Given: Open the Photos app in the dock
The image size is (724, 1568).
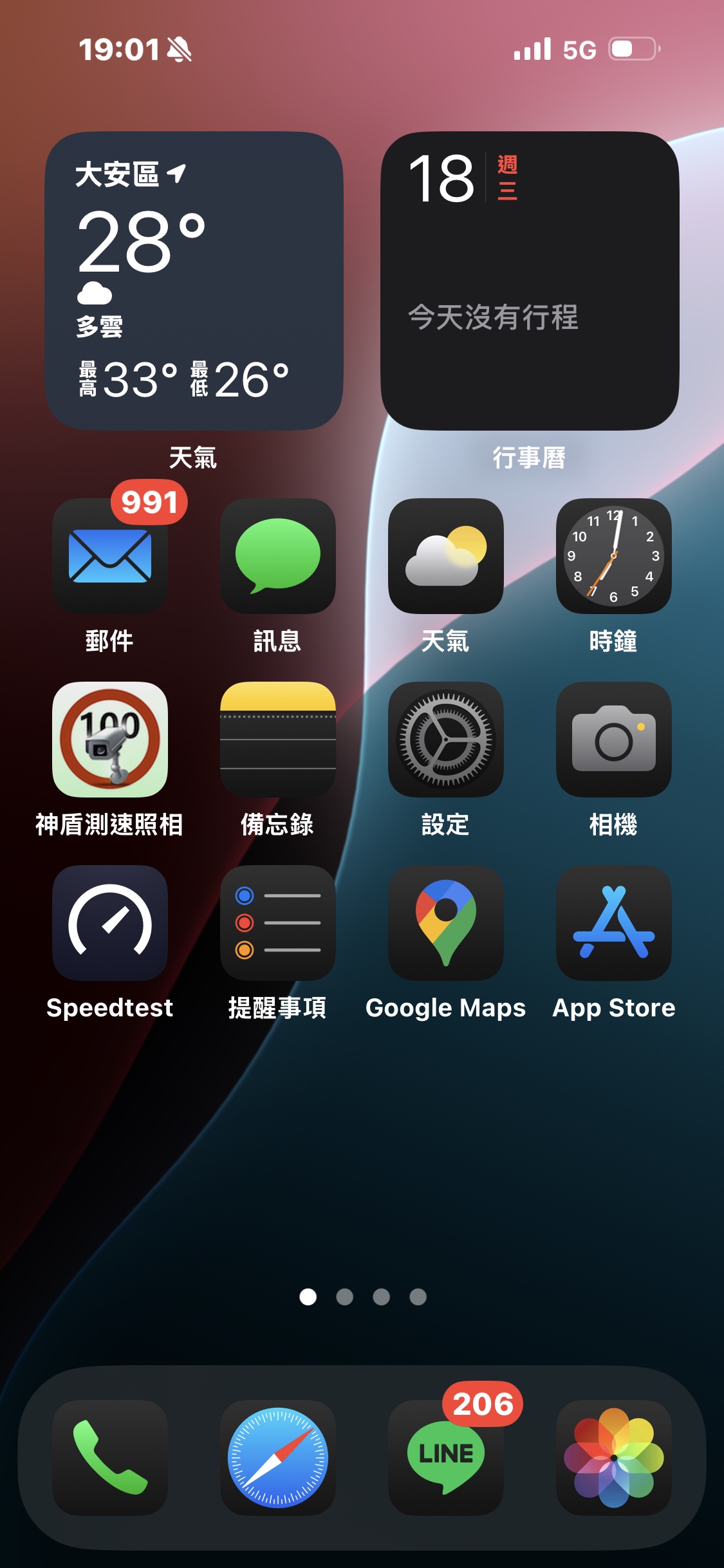Looking at the screenshot, I should pos(613,1457).
